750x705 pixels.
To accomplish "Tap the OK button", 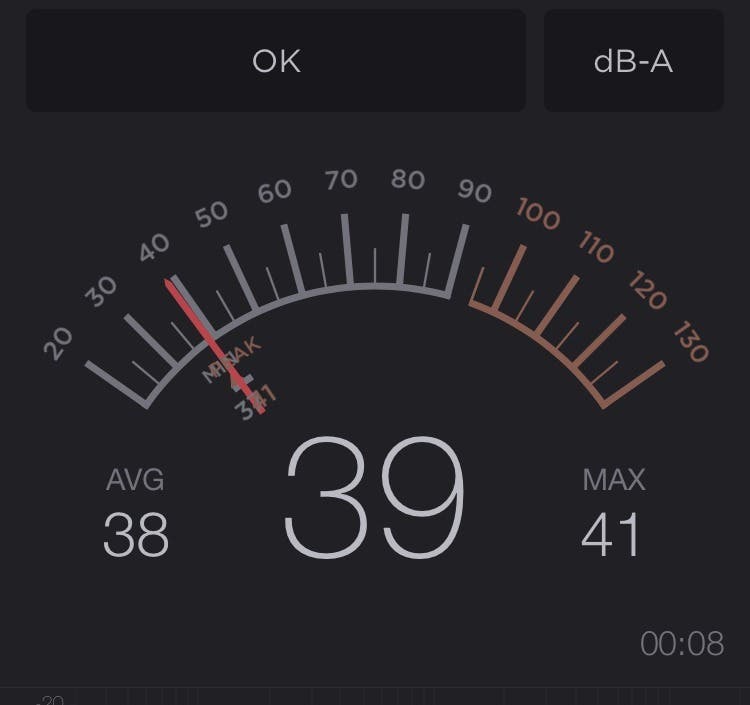I will (276, 61).
